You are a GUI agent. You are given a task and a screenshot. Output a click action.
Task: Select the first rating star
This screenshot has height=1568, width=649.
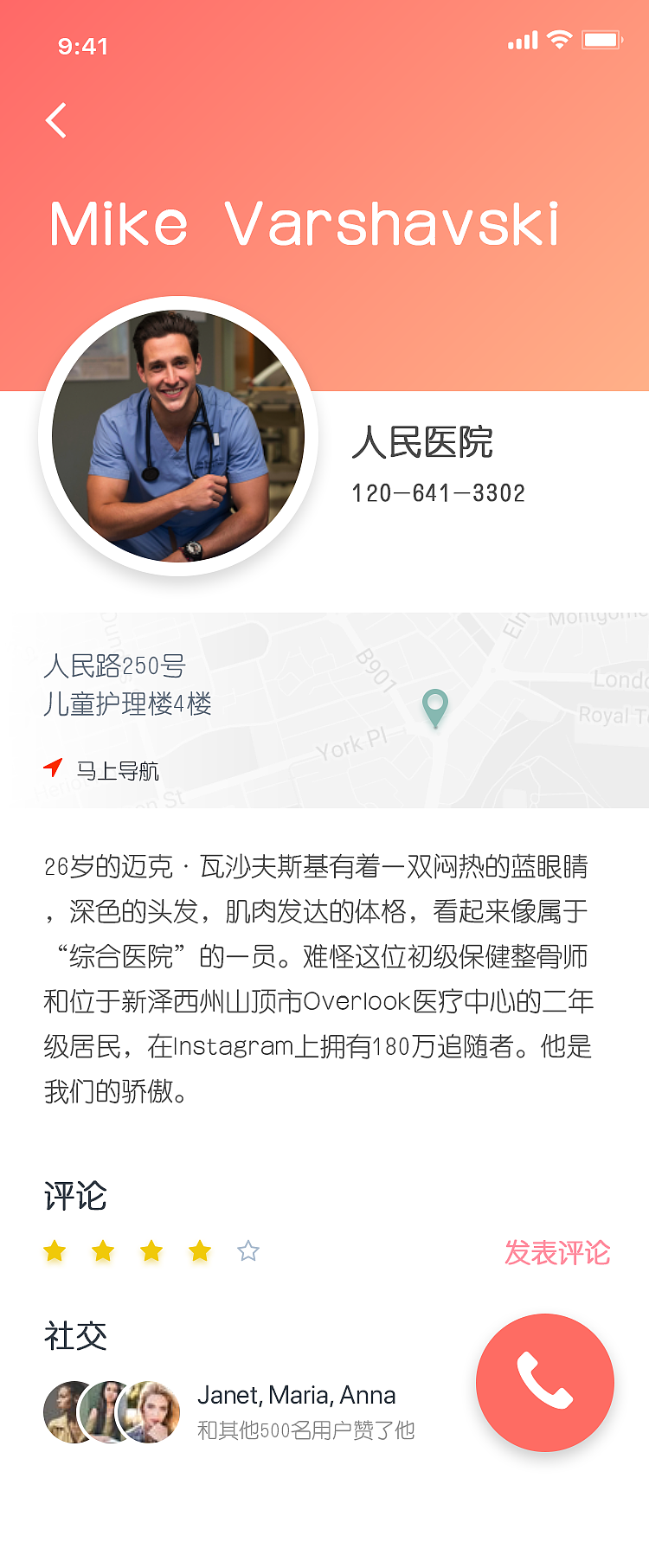tap(55, 1250)
